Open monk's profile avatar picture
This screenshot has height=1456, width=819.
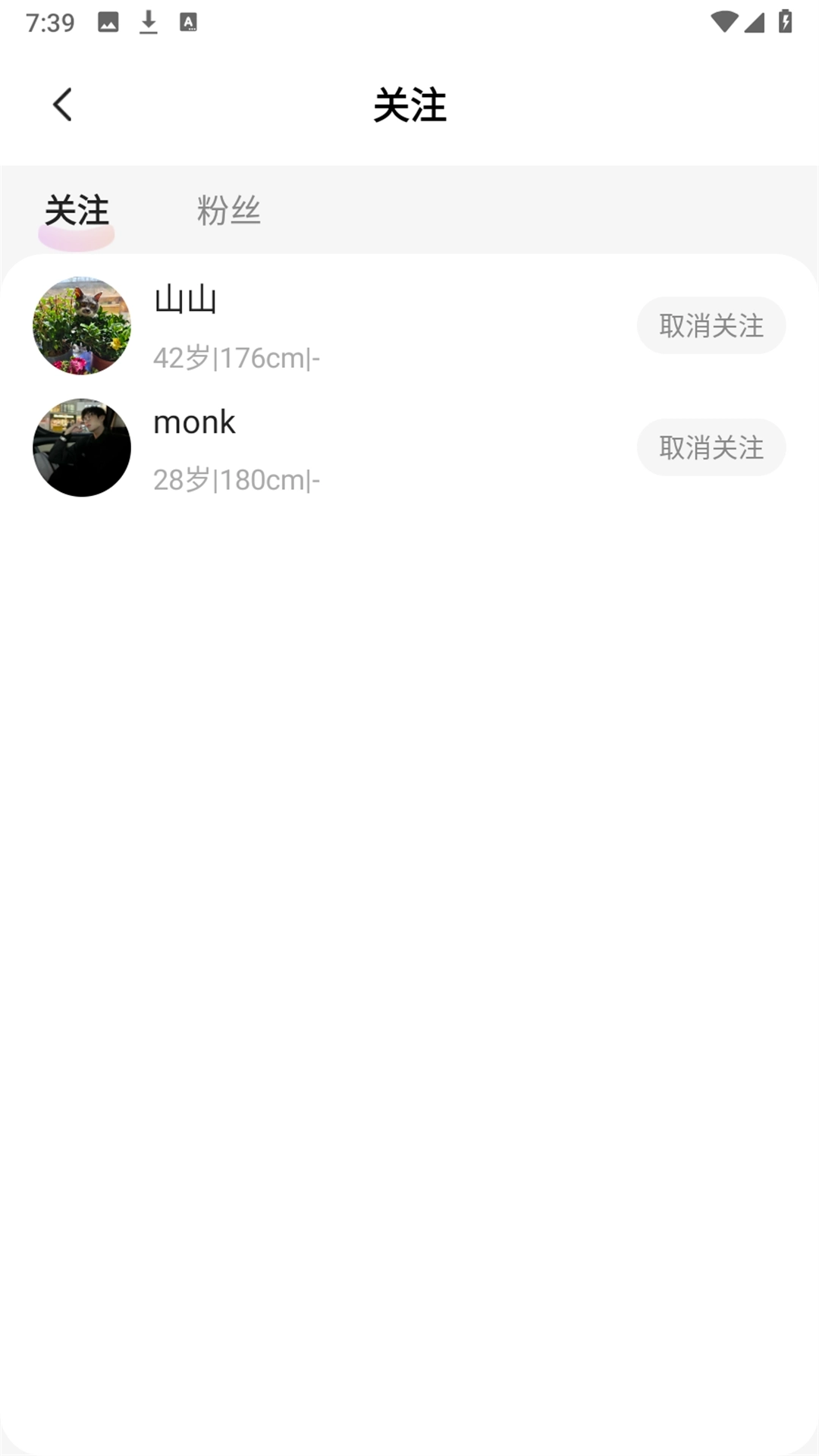(81, 447)
